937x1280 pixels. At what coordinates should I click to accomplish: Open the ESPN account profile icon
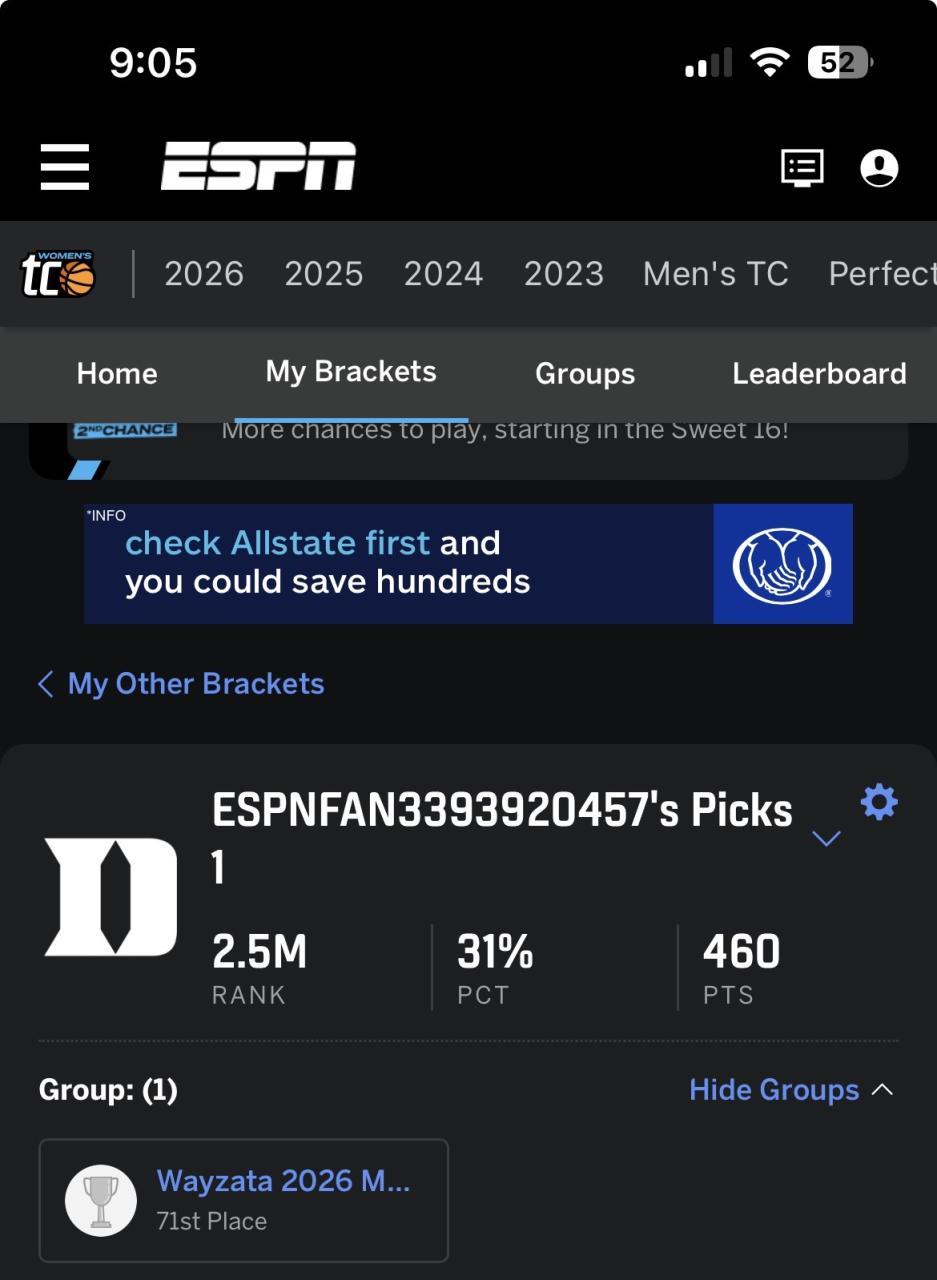879,167
